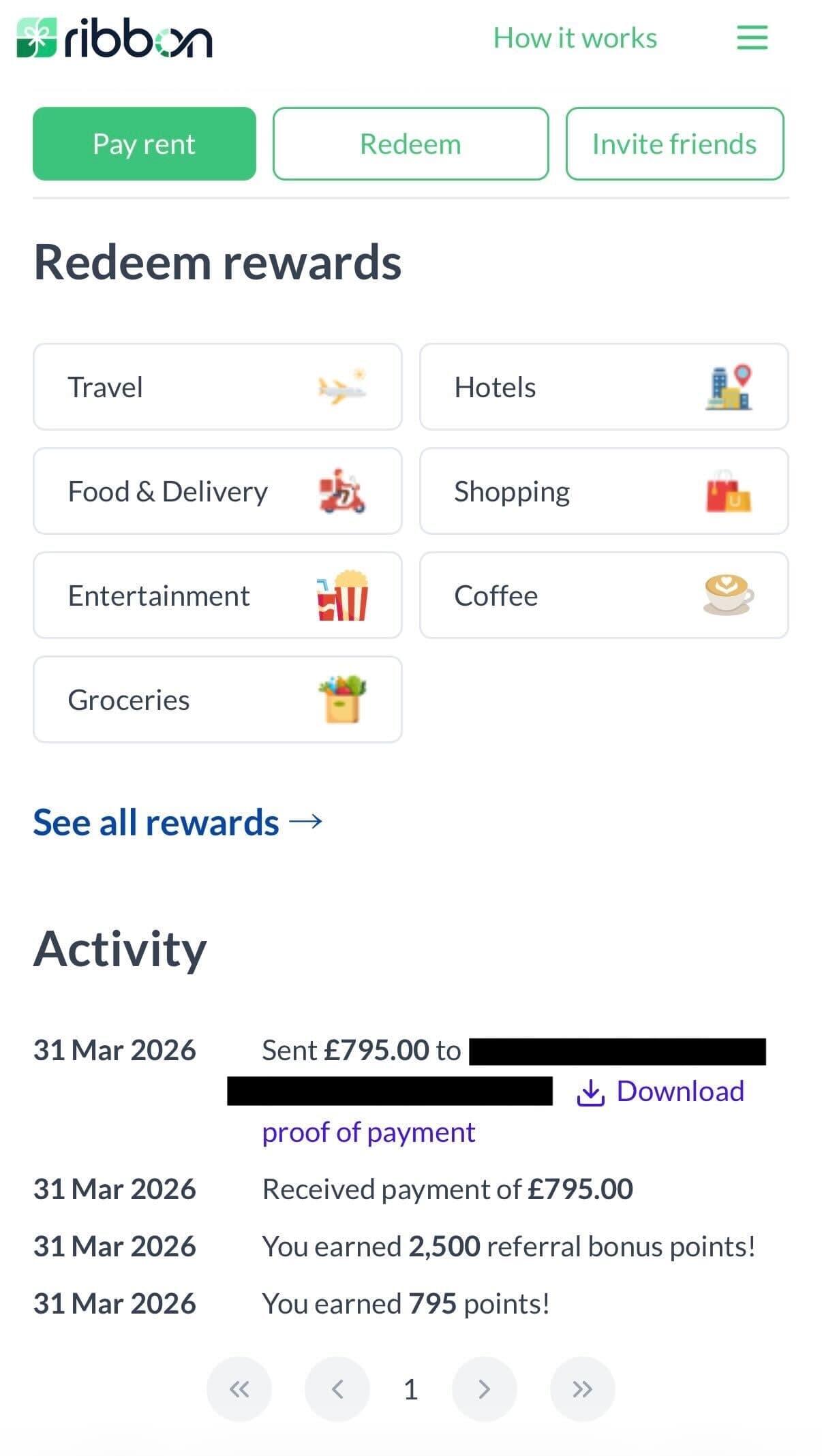Open the How it works menu item
Screen dimensions: 822x1456
(574, 37)
